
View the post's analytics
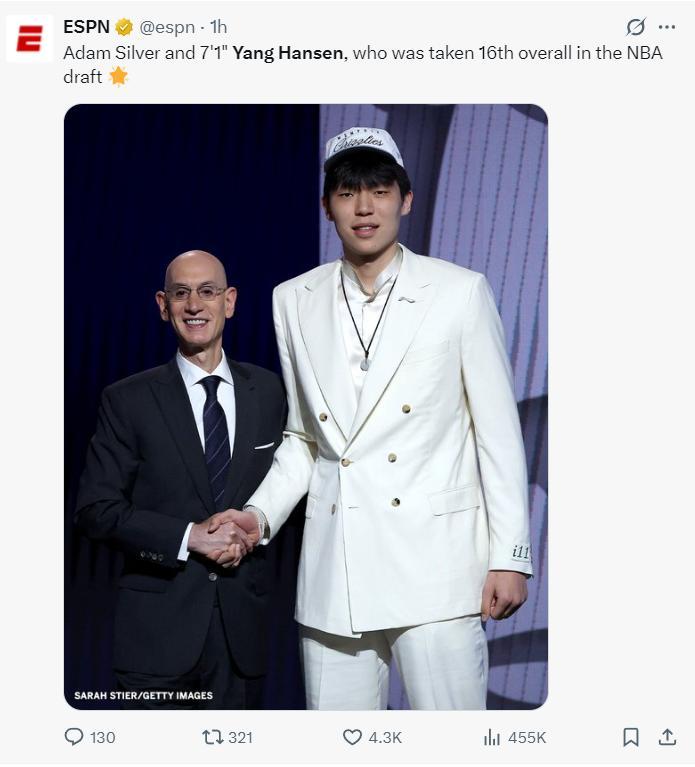click(492, 737)
